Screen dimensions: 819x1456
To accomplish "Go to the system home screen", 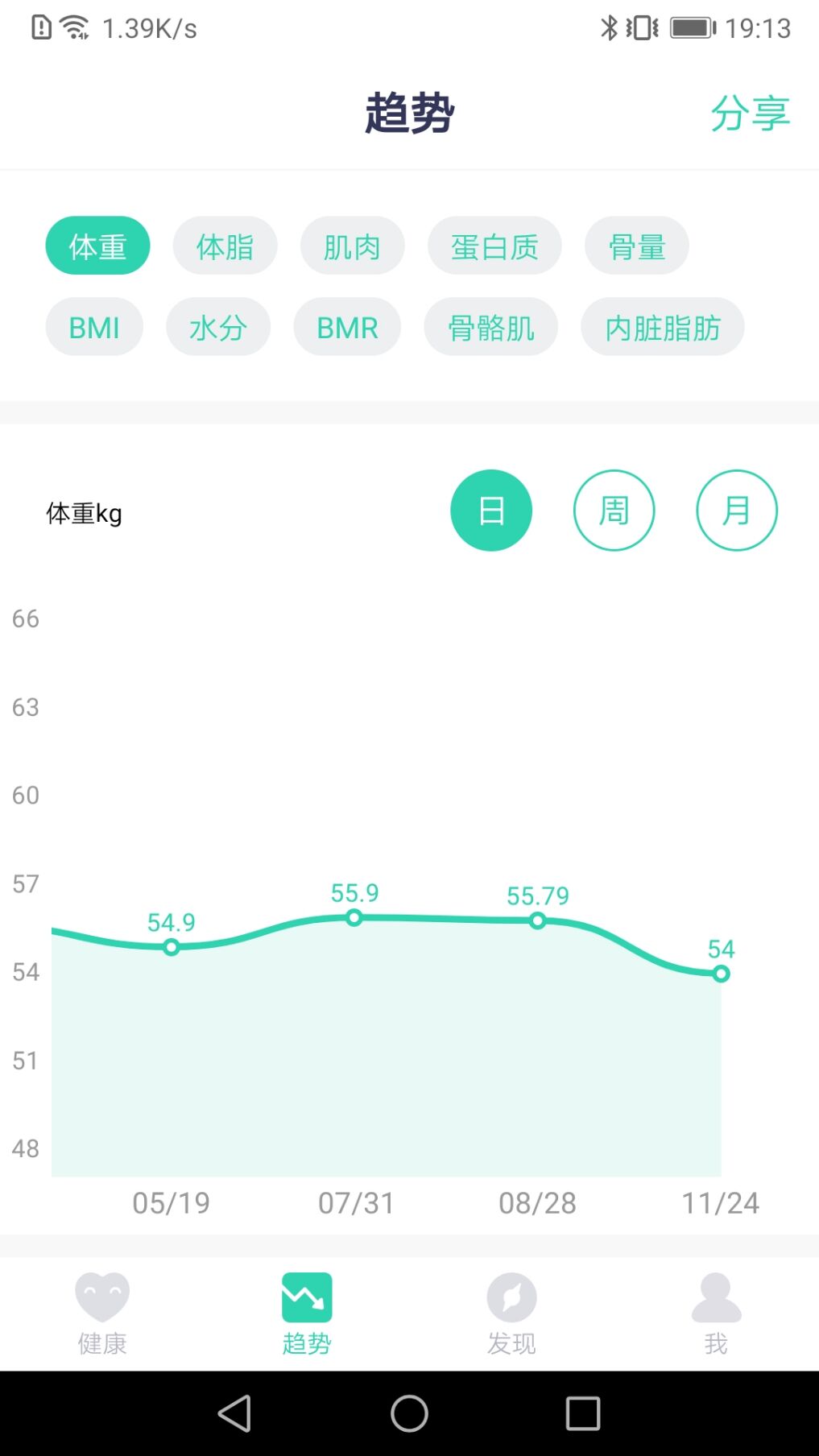I will pyautogui.click(x=409, y=1413).
